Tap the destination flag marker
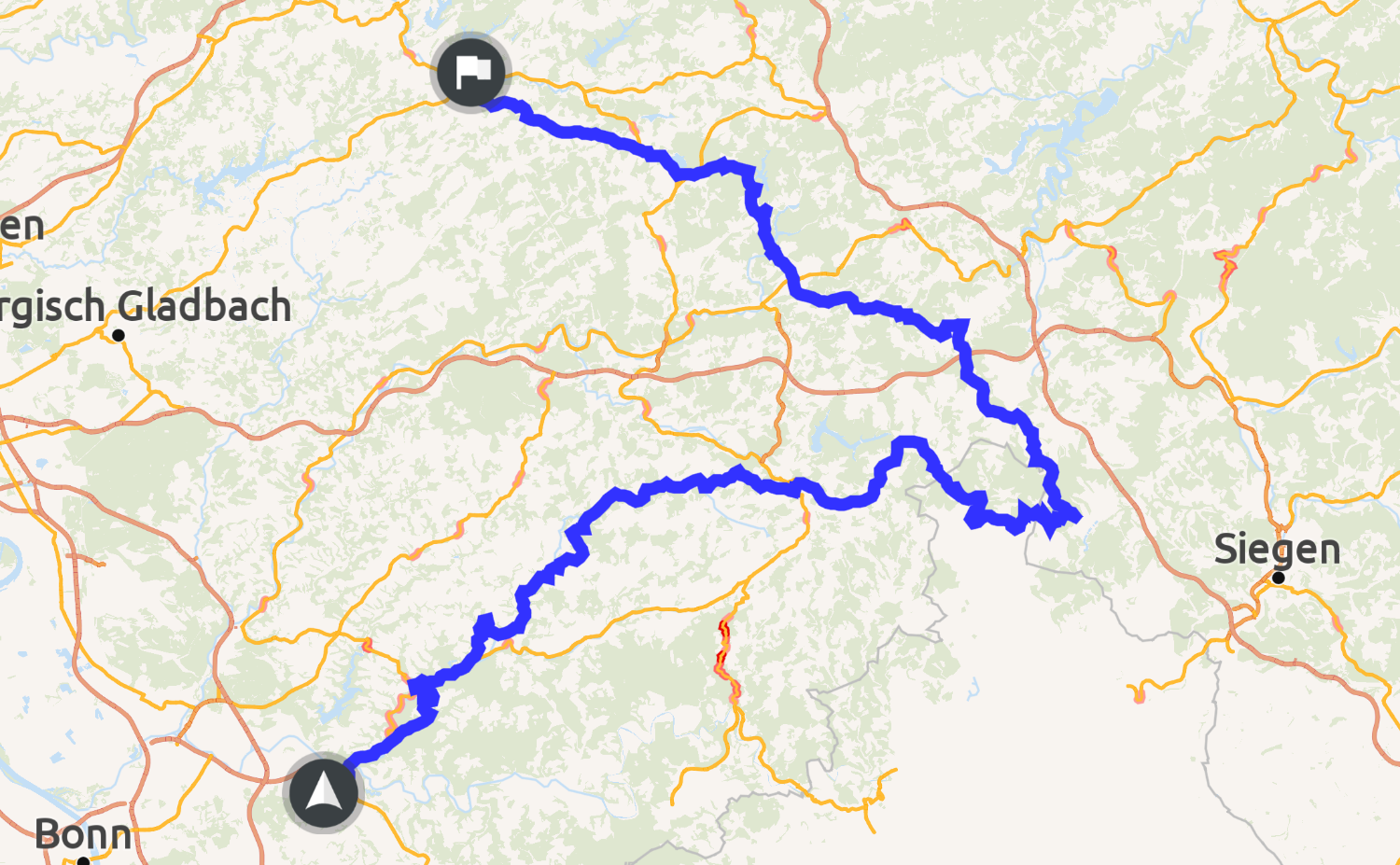The image size is (1400, 865). coord(472,72)
